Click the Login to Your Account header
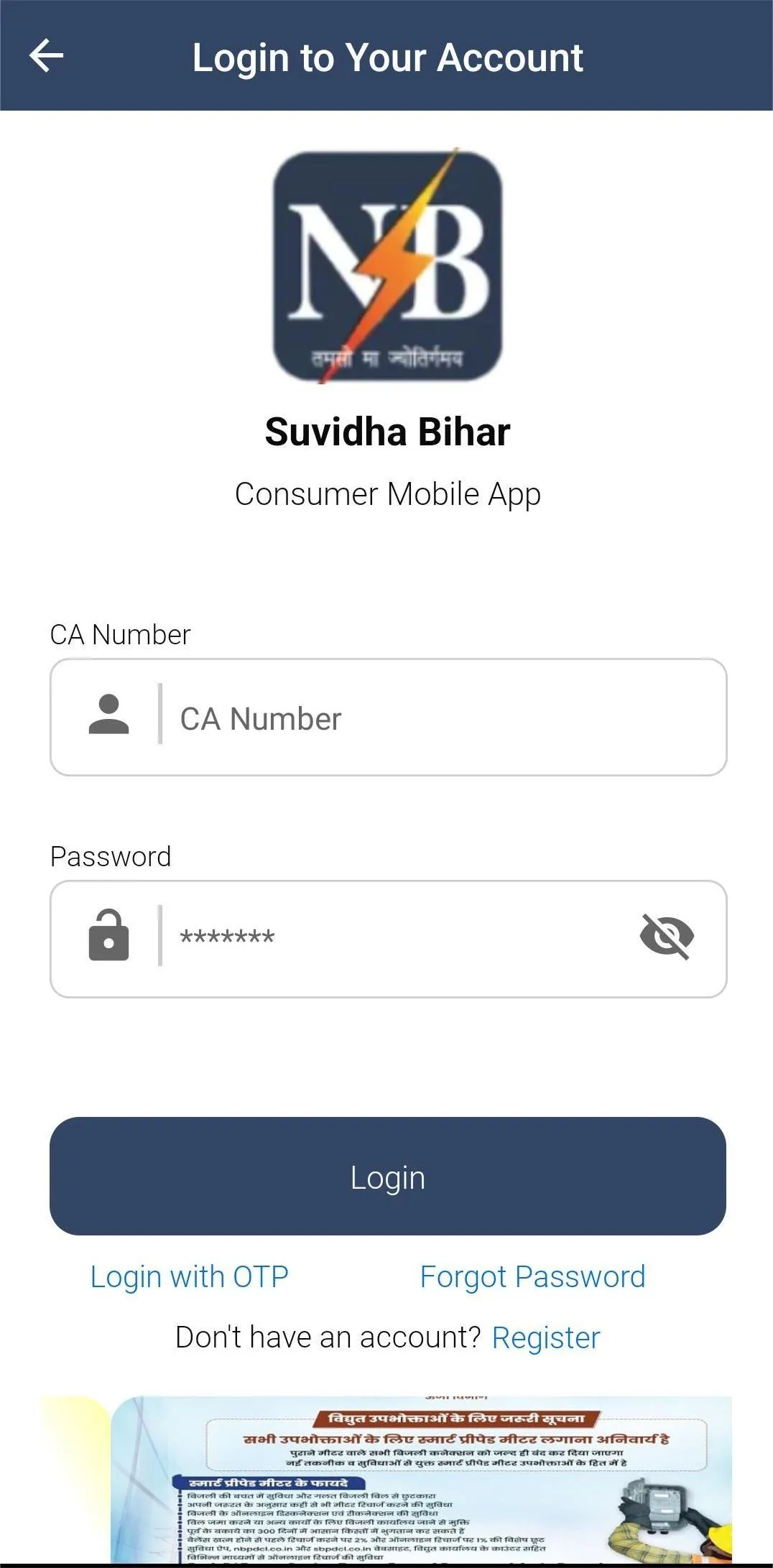The height and width of the screenshot is (1568, 773). (x=388, y=56)
